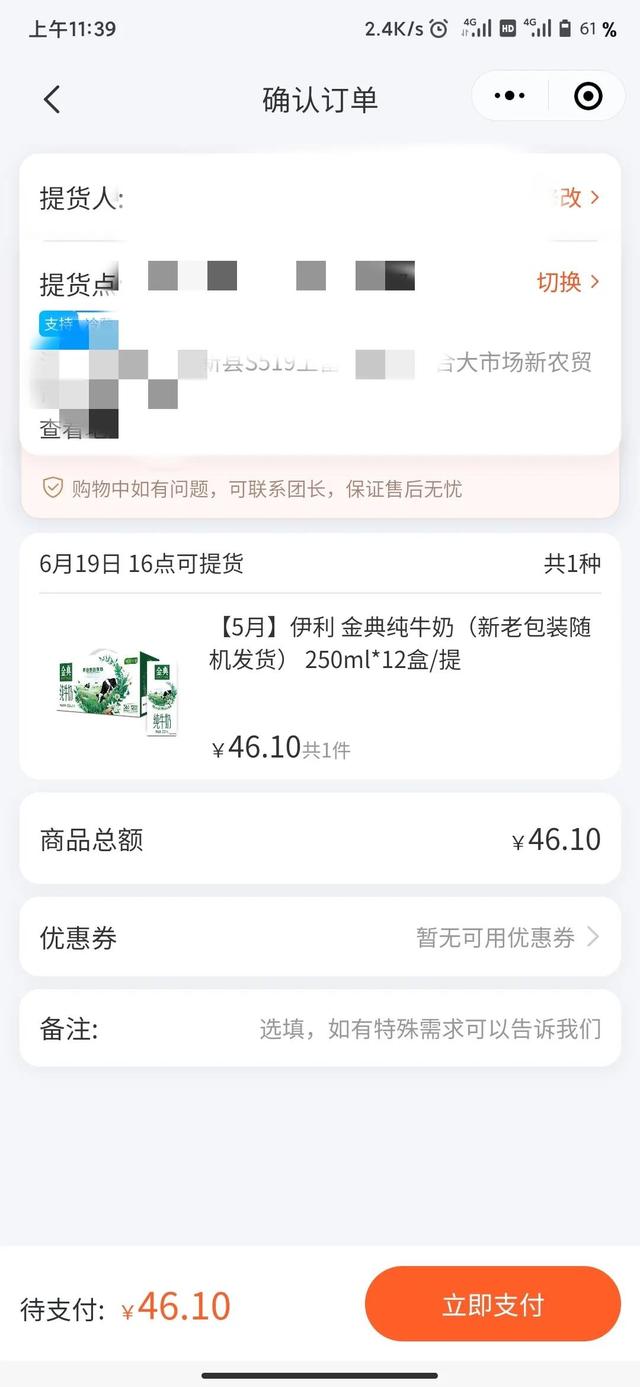Open the 伊利金典纯牛奶 product item
Viewport: 640px width, 1387px height.
pos(320,686)
